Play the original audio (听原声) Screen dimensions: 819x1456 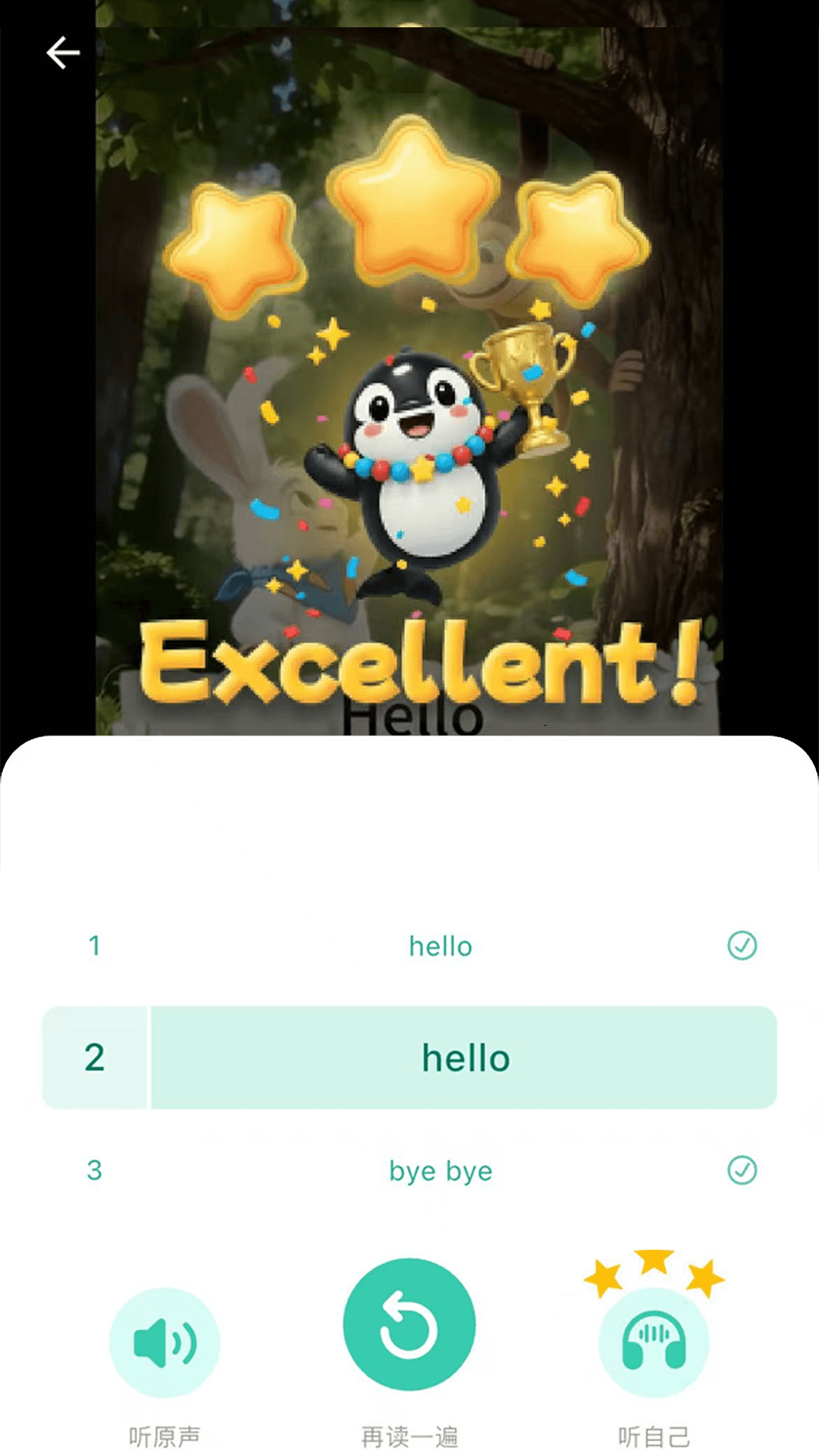click(x=165, y=1342)
